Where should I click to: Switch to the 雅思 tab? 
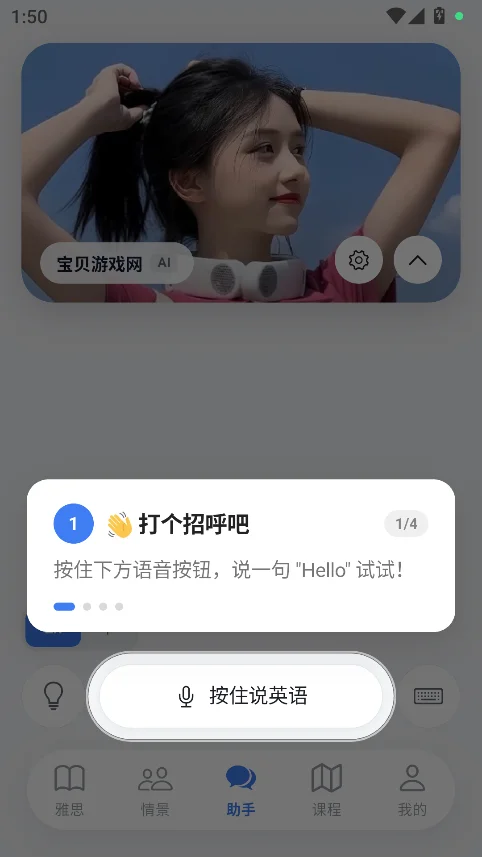[x=69, y=790]
